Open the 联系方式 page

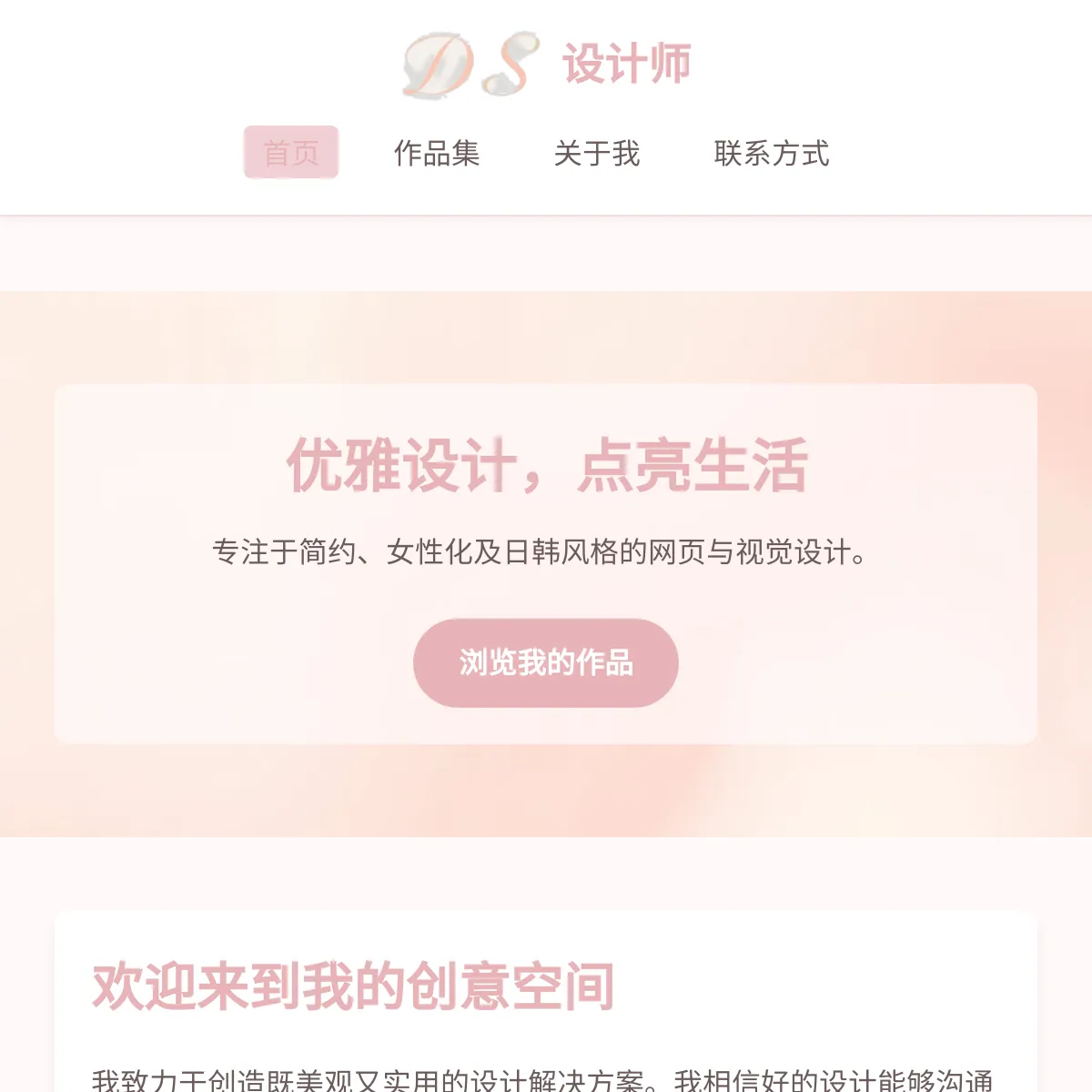point(772,153)
